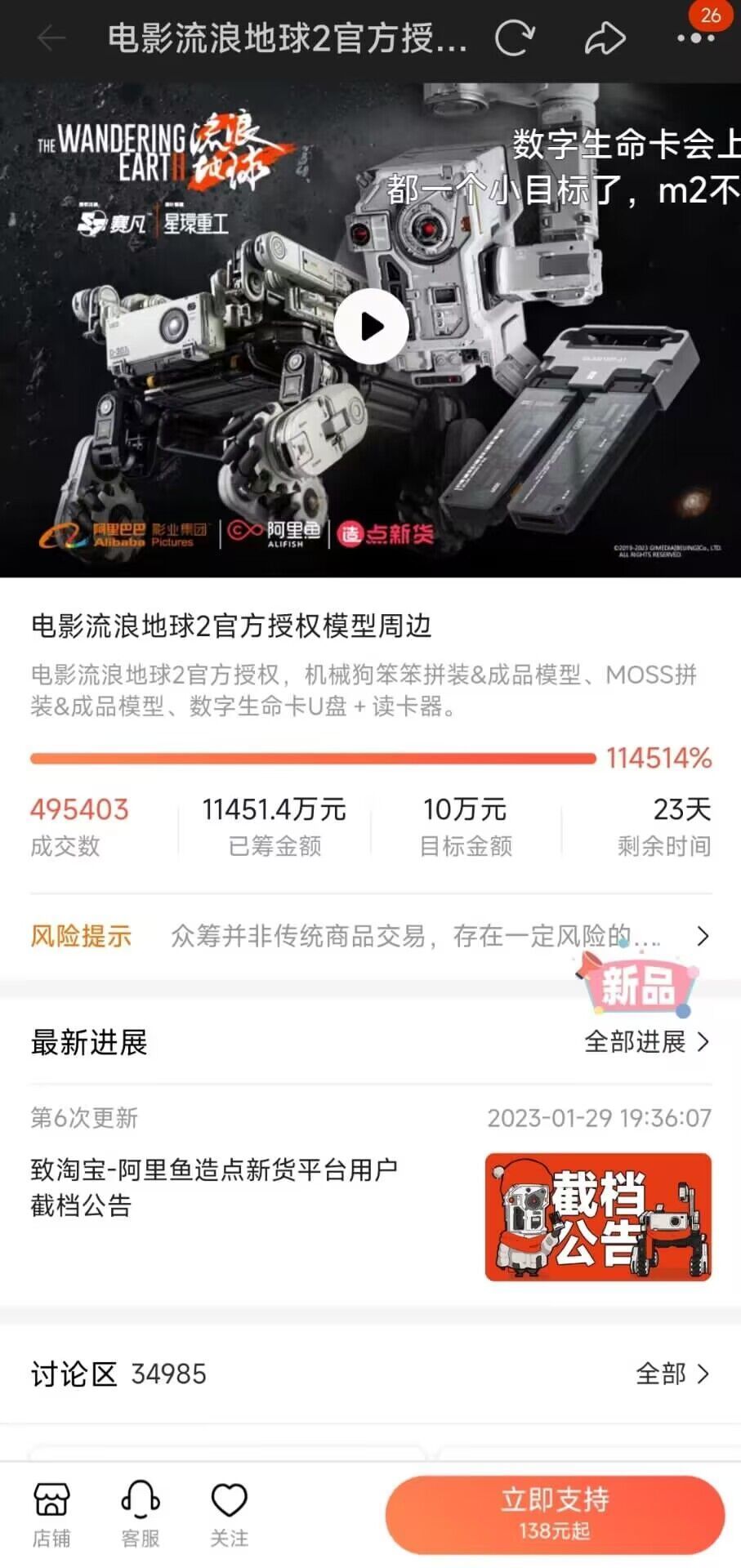
Task: Go back using the top-left arrow
Action: click(x=51, y=38)
